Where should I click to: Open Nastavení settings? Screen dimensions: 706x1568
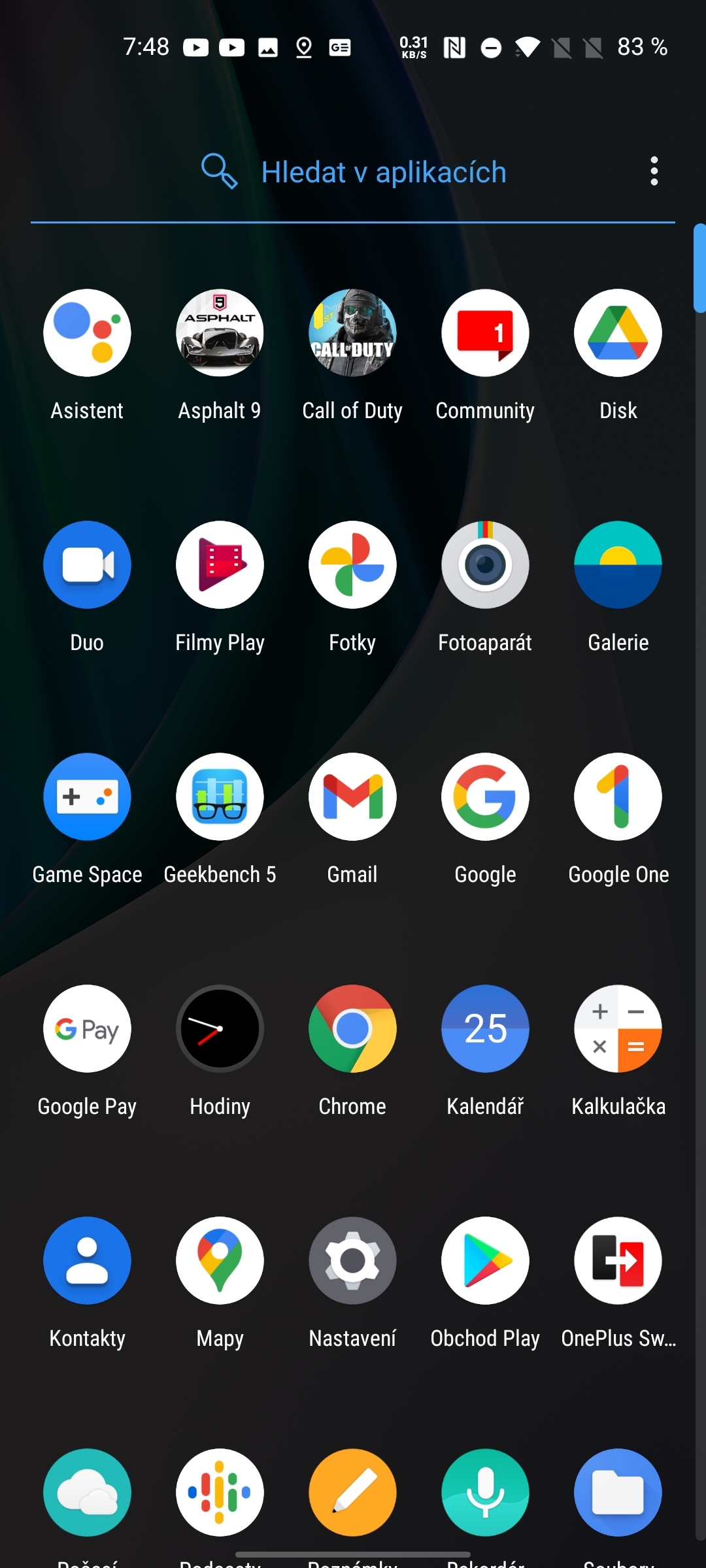point(352,1261)
